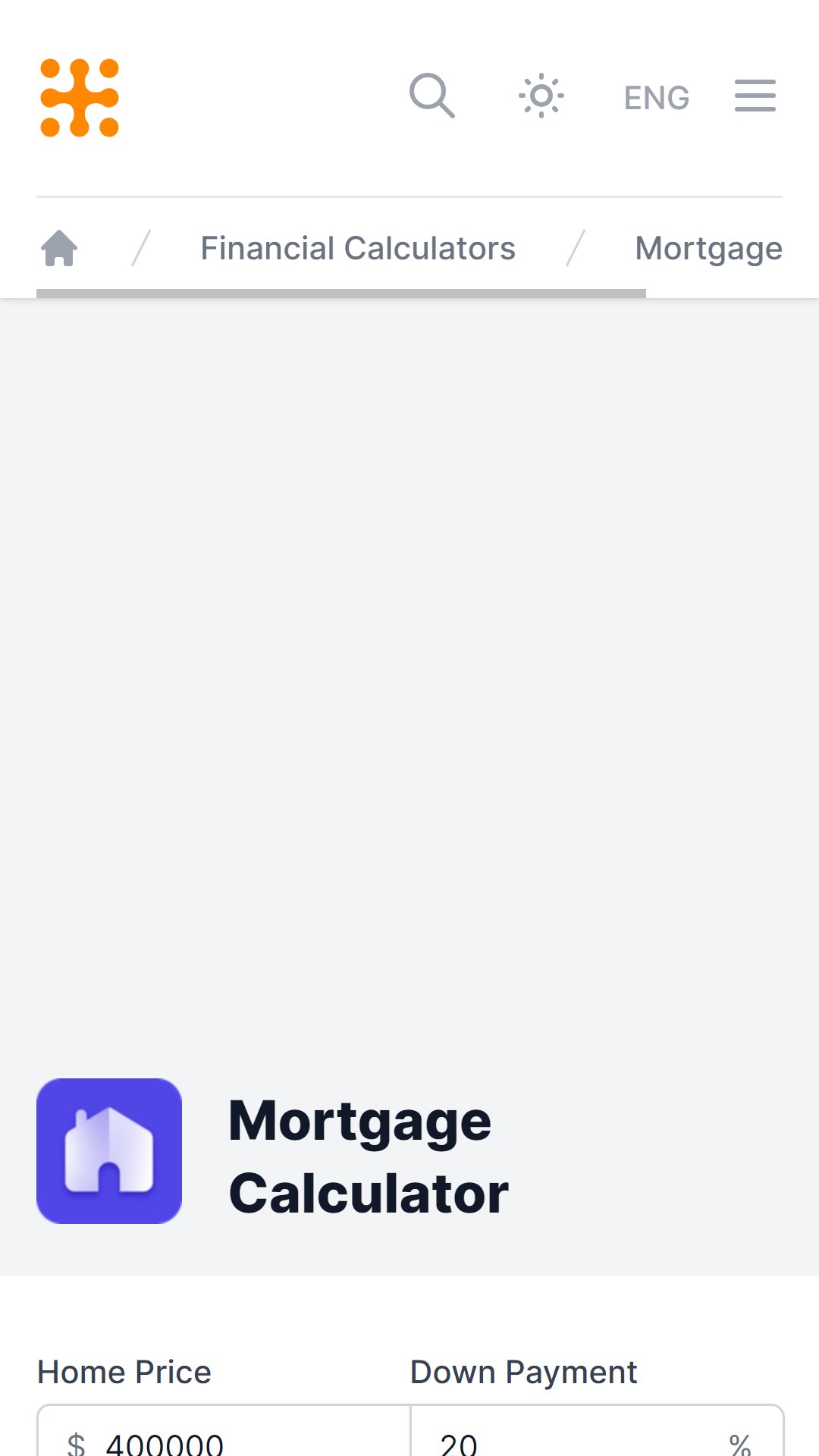
Task: Change language via the ENG selector
Action: [657, 98]
